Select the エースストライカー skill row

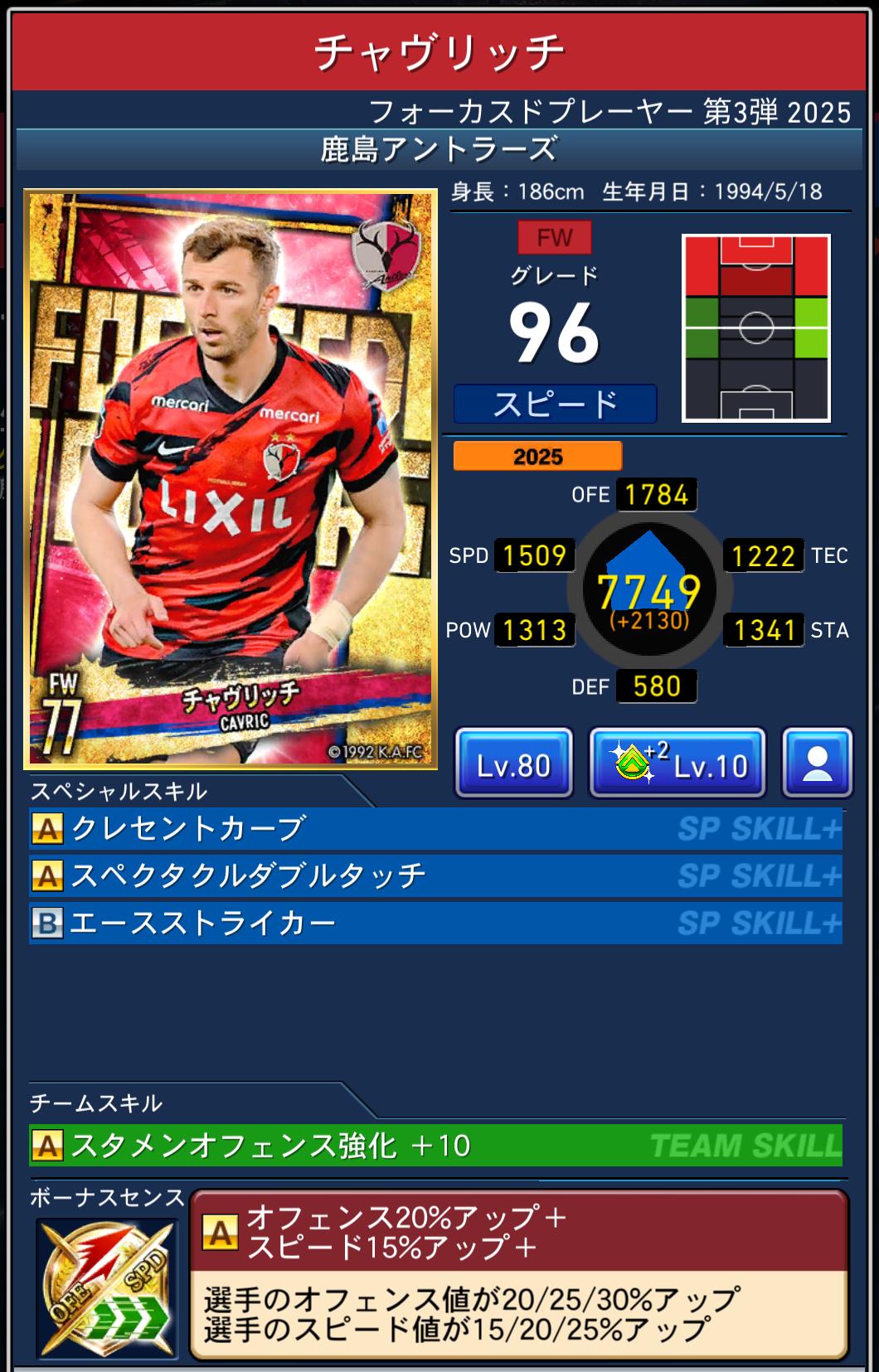[x=435, y=924]
